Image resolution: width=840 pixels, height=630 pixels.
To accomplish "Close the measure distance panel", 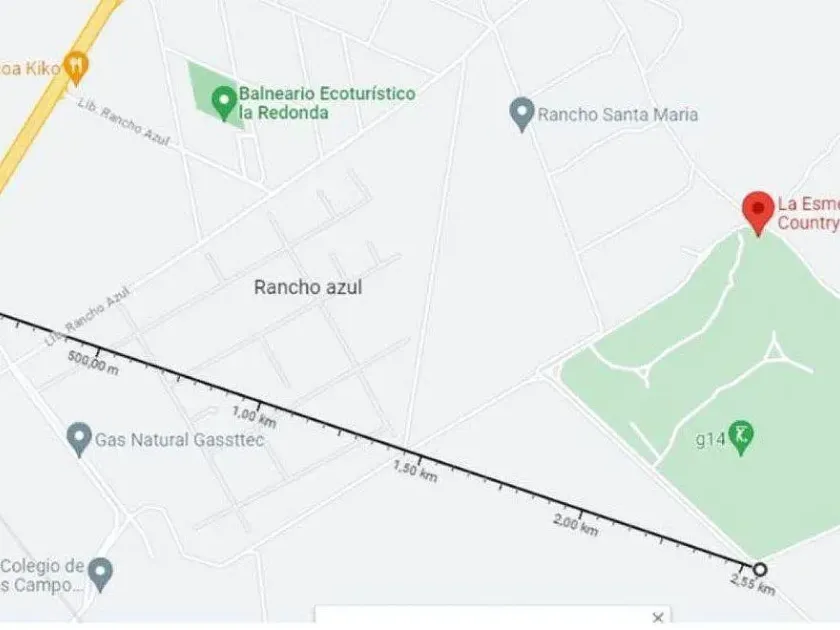I will [x=658, y=617].
